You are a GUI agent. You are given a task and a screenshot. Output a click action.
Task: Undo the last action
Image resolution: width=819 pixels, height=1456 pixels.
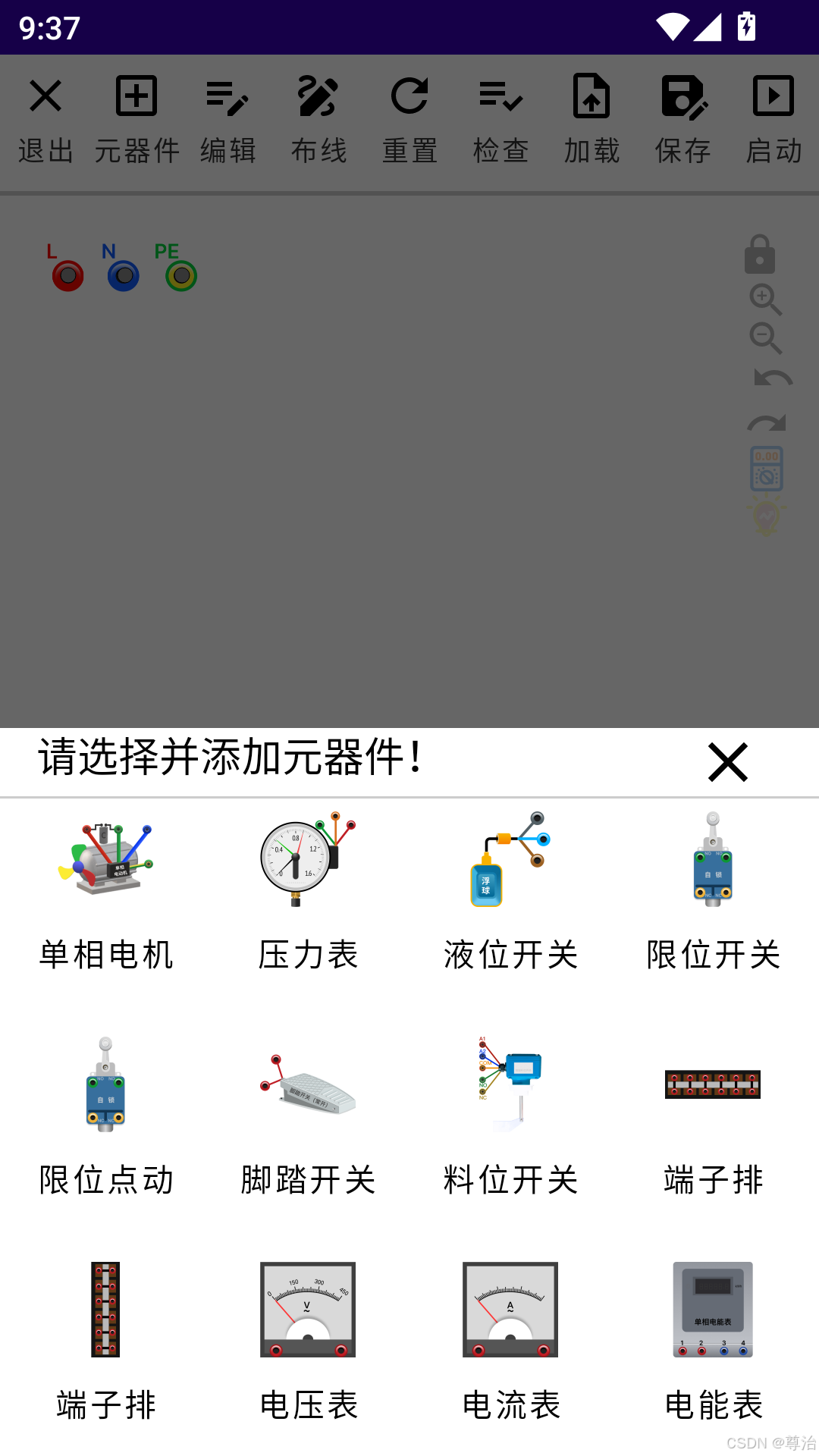pyautogui.click(x=770, y=377)
